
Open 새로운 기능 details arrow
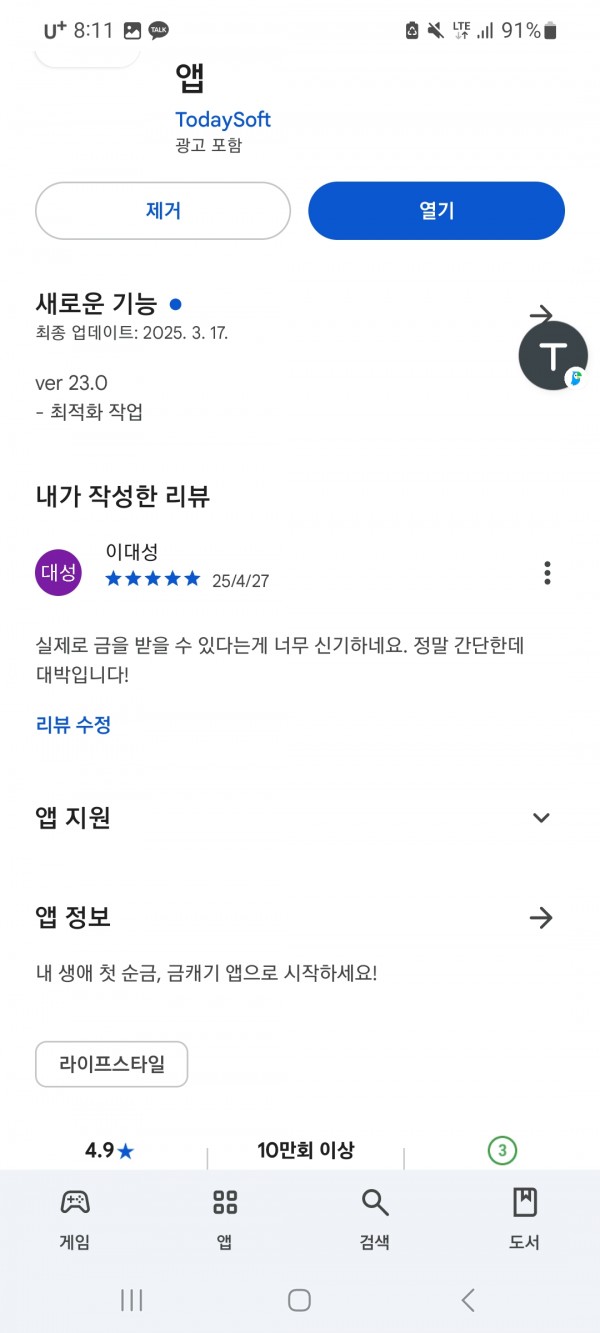pos(540,314)
